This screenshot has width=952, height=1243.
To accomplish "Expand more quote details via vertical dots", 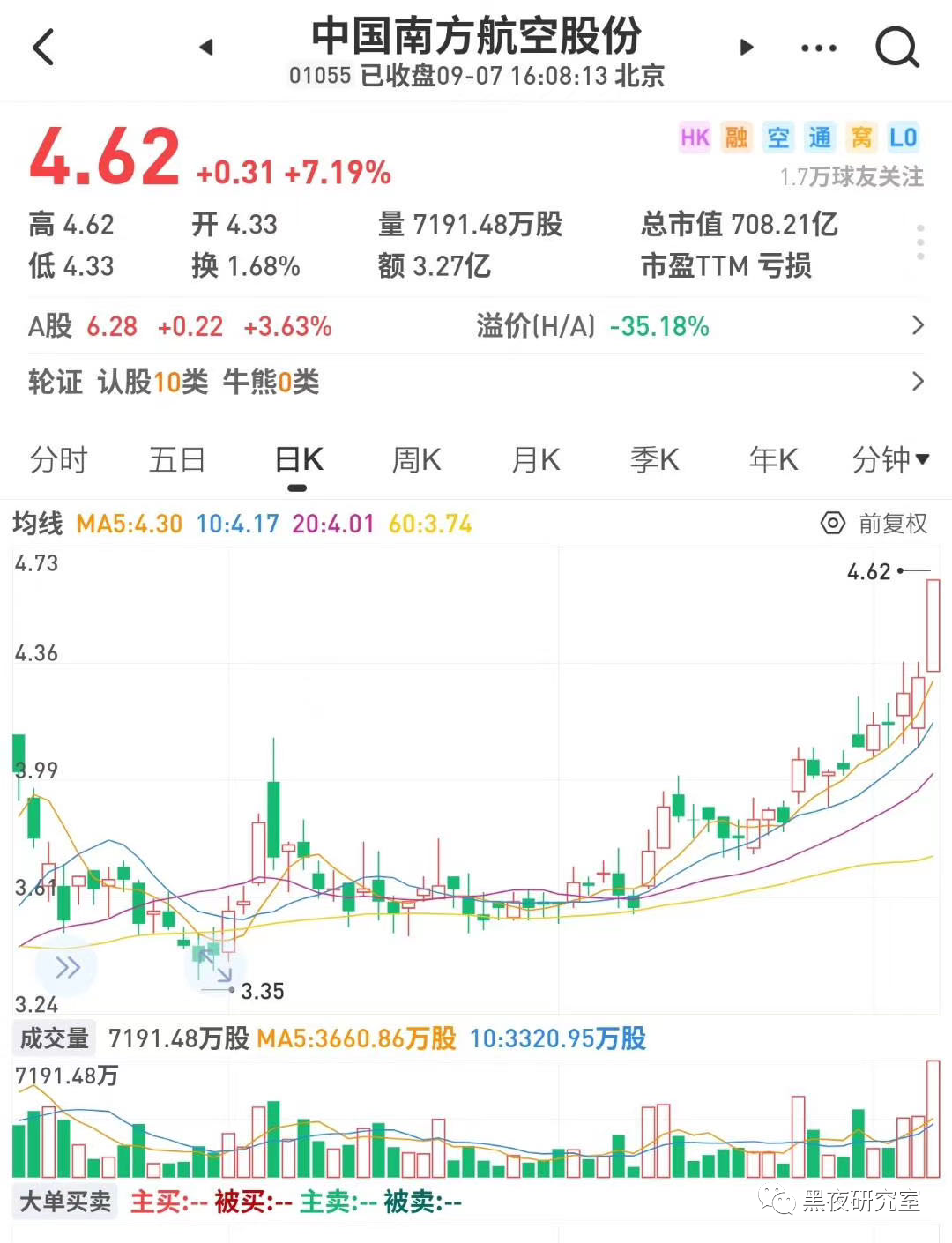I will click(920, 242).
